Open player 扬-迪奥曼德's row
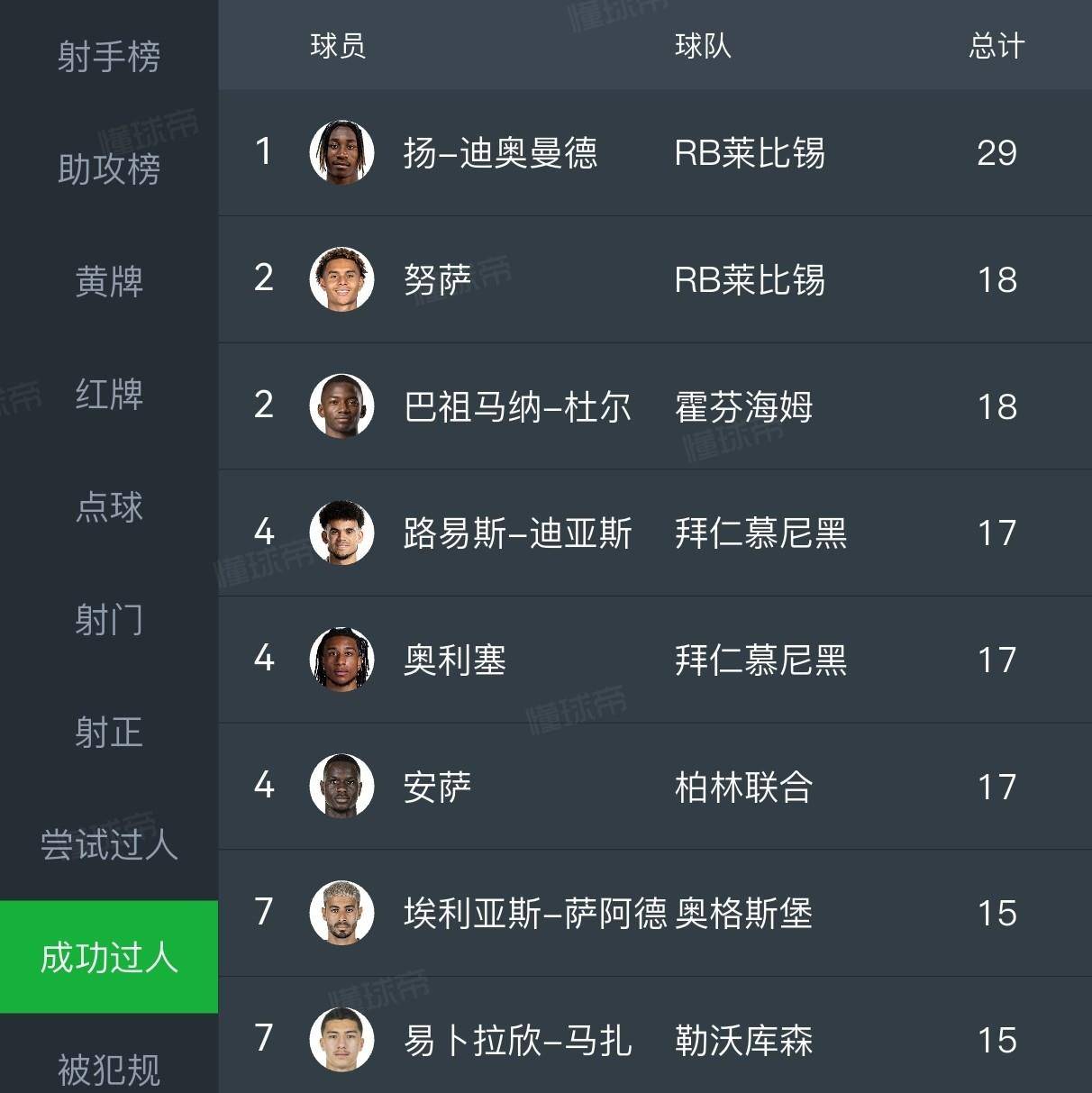 point(500,153)
